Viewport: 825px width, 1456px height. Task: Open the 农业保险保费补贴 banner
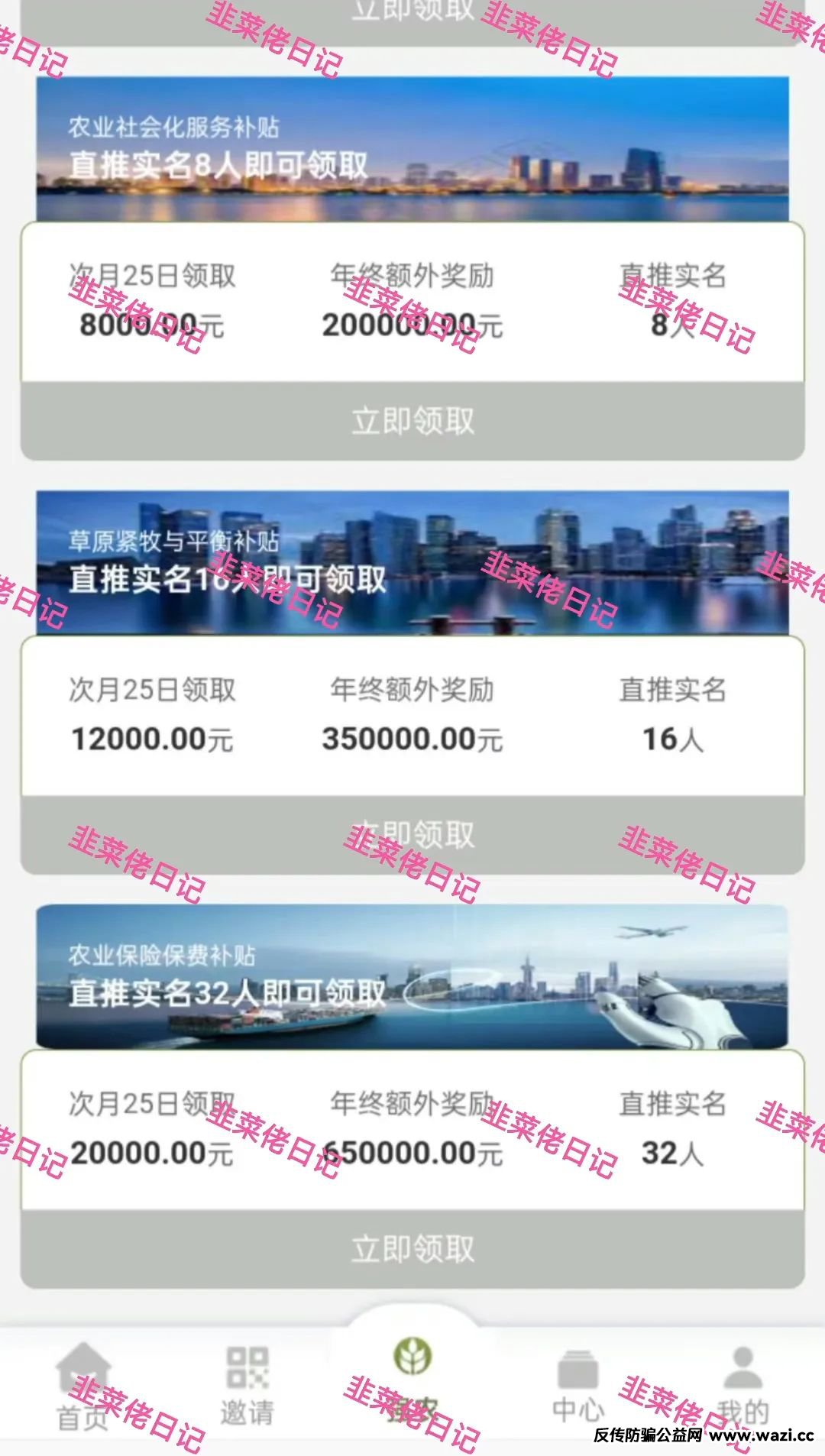pos(412,976)
